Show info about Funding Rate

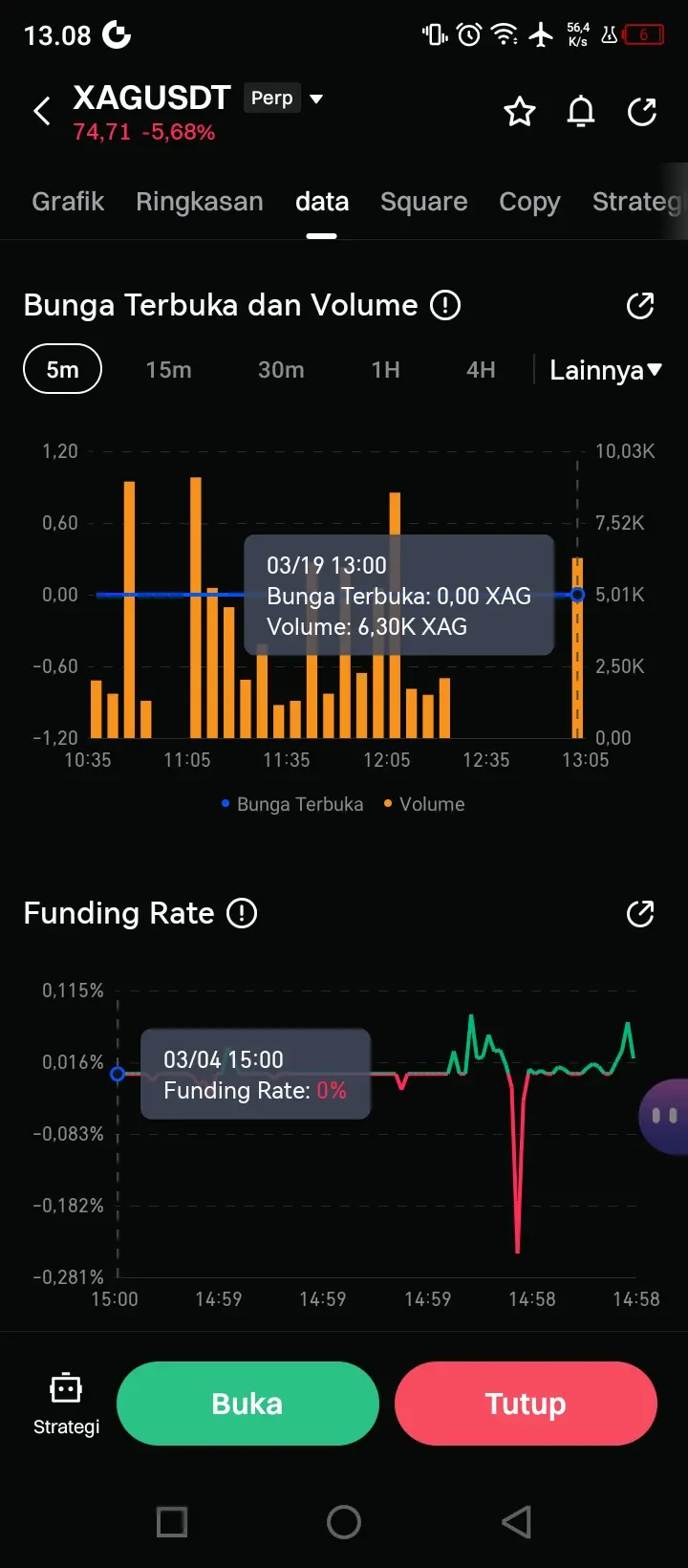pyautogui.click(x=242, y=913)
